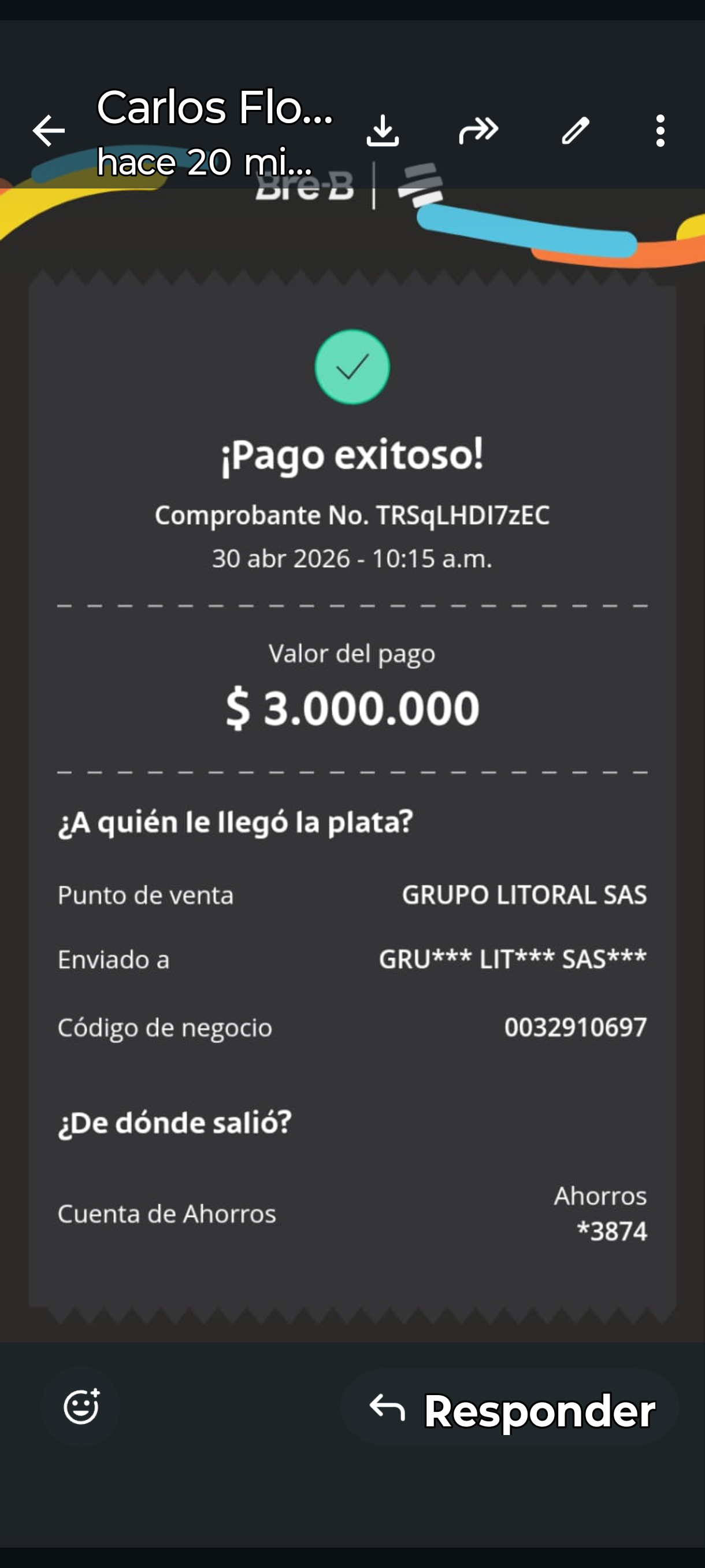Go back using the arrow icon

point(49,130)
